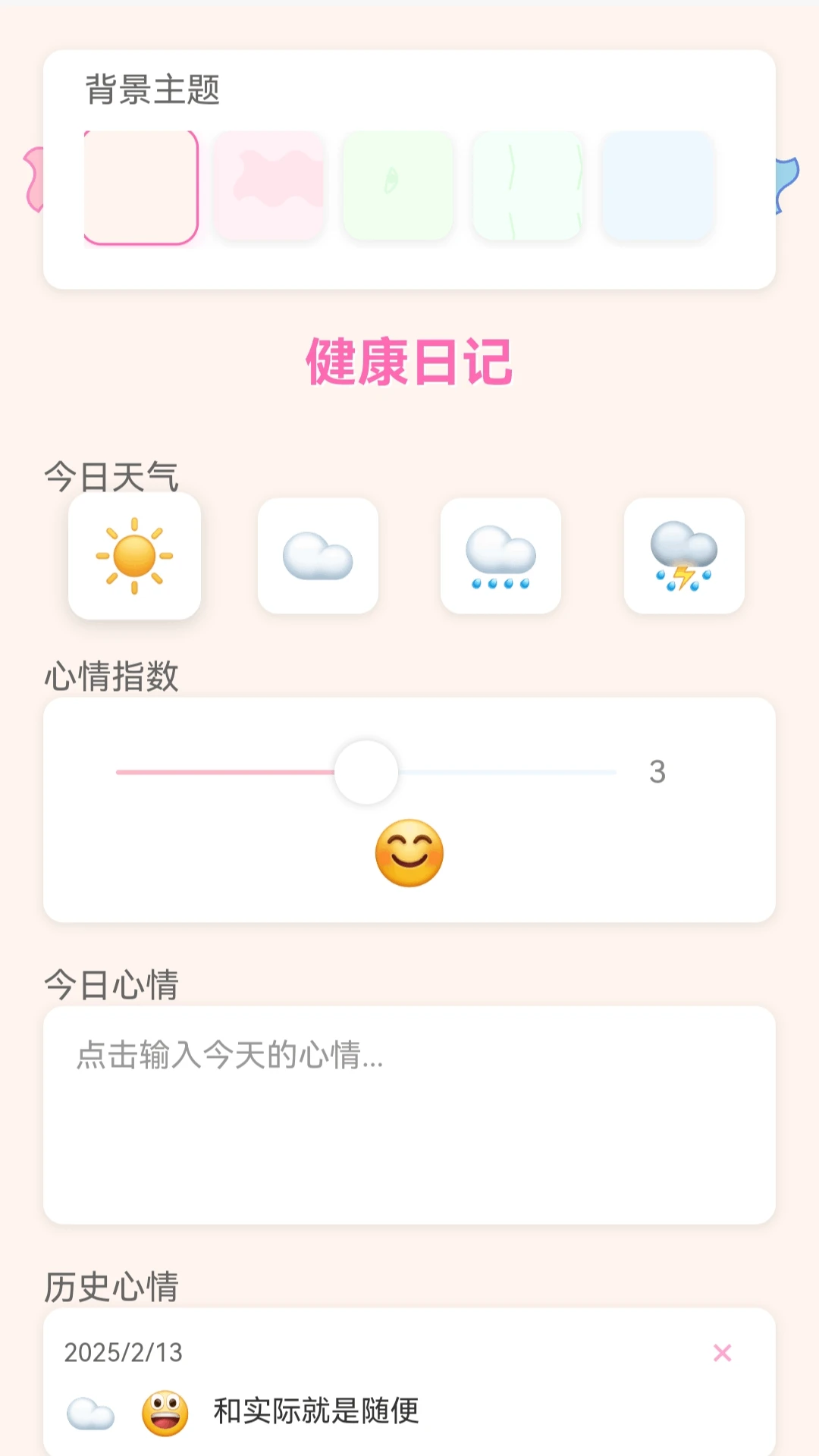This screenshot has height=1456, width=819.
Task: Select the light green background theme
Action: coord(398,185)
